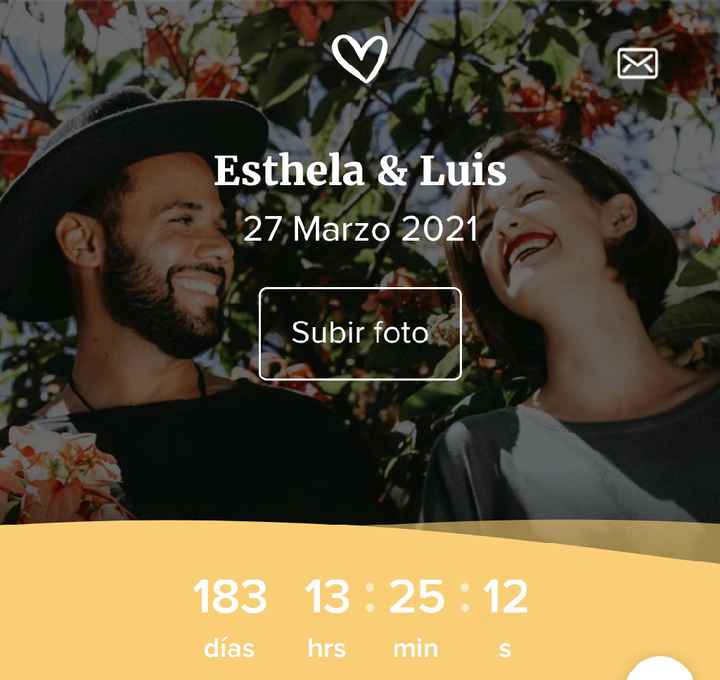Screen dimensions: 720x680
Task: Tap the Subir foto button
Action: 360,334
